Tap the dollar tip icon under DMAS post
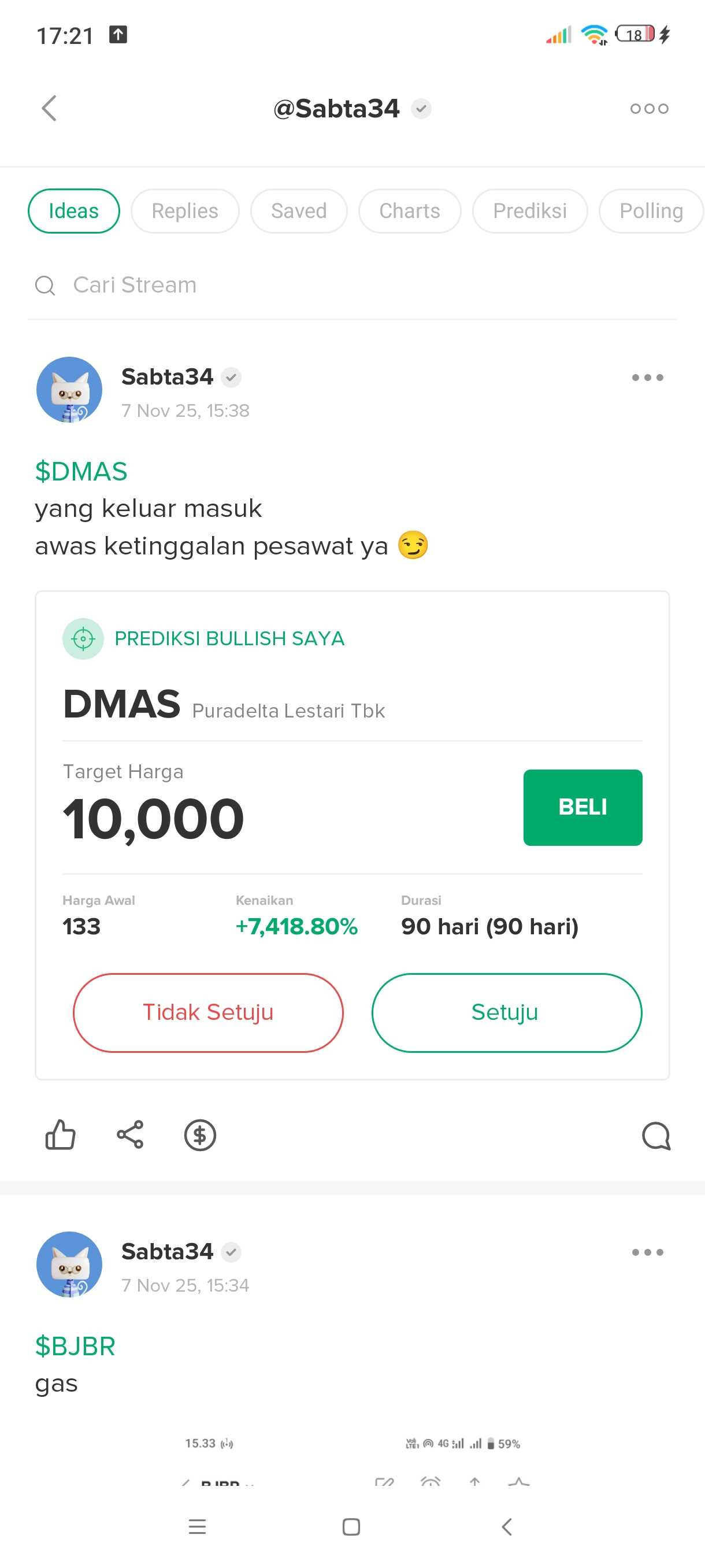The height and width of the screenshot is (1568, 705). (200, 1135)
